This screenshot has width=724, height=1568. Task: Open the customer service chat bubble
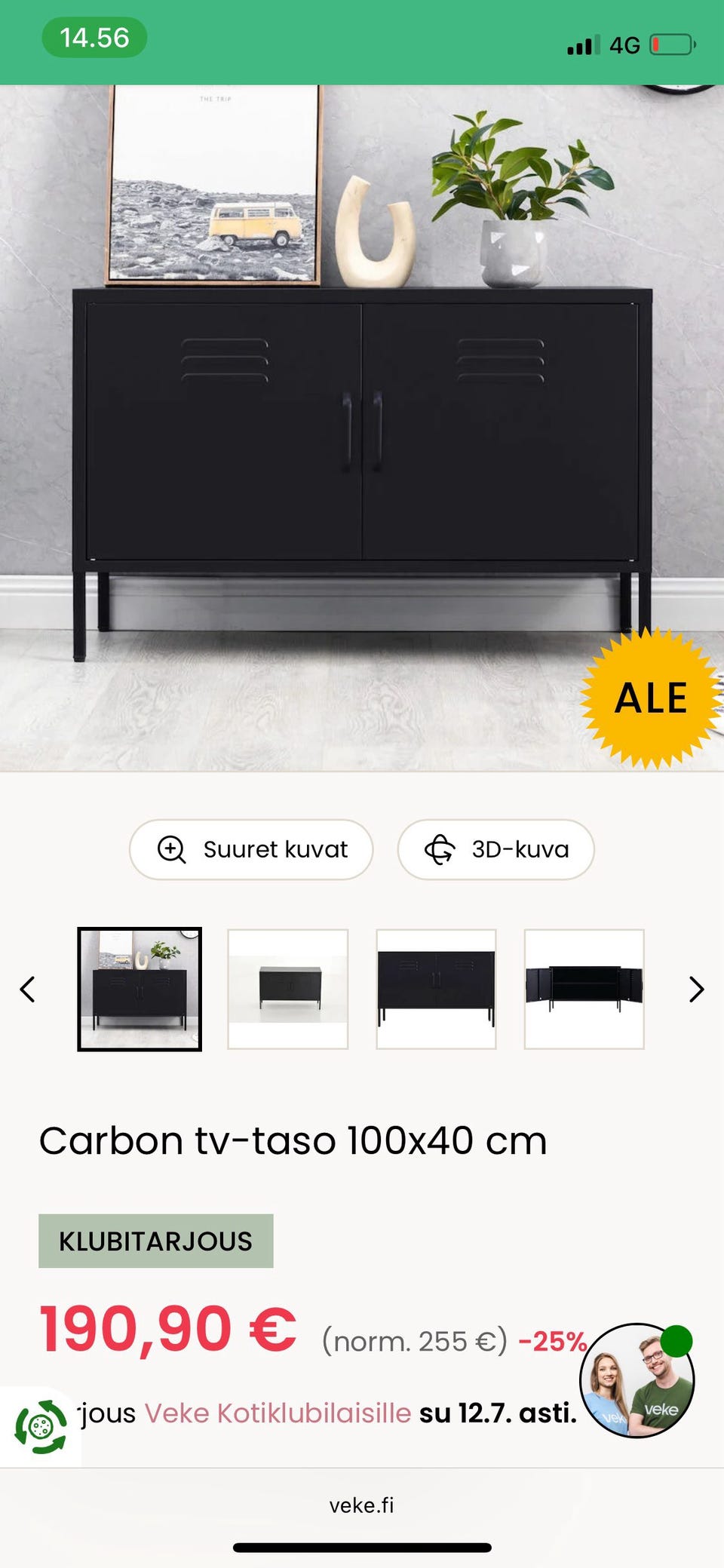[637, 1380]
